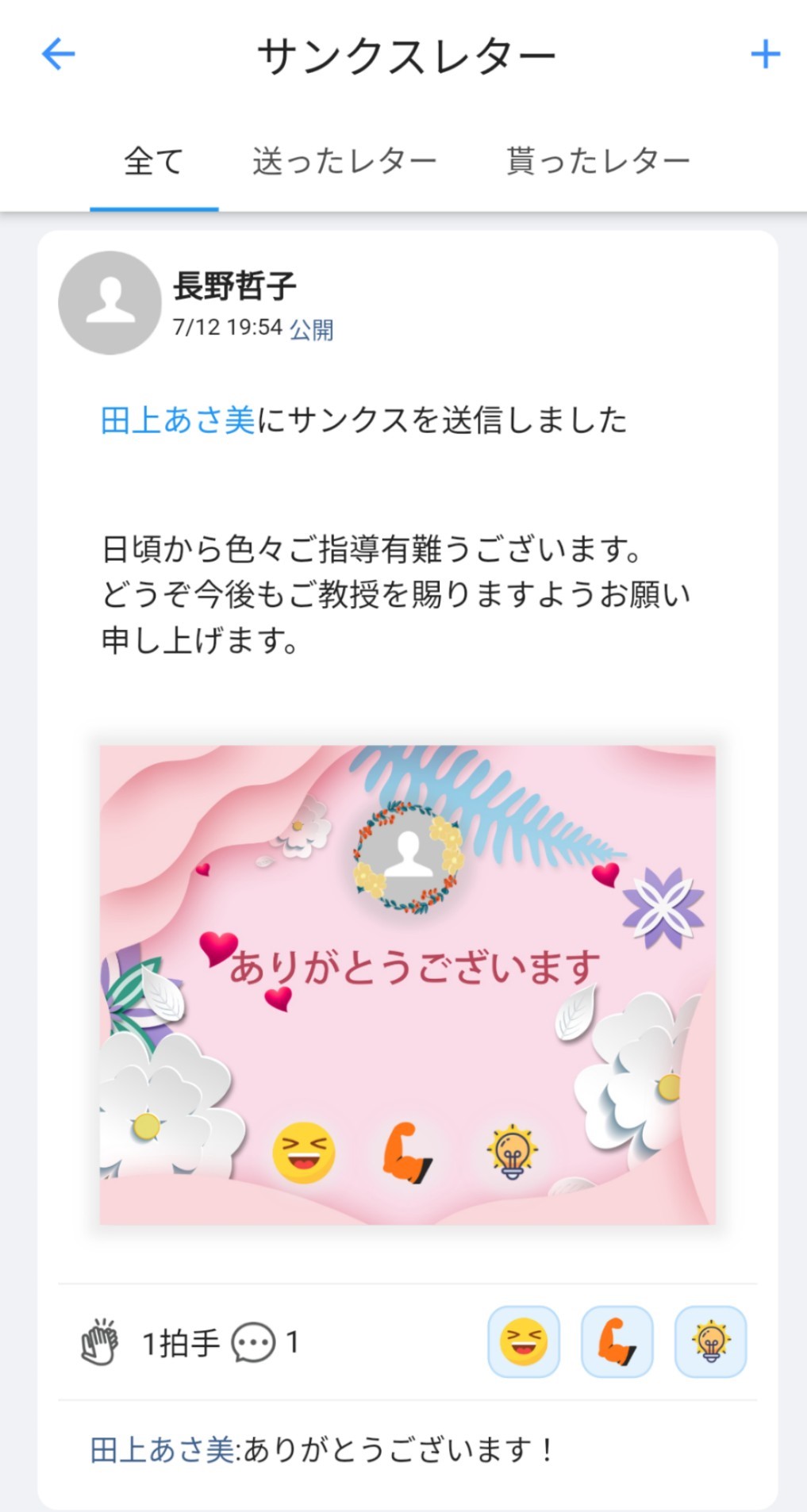
Task: Open comments via the speech bubble
Action: pos(253,1343)
